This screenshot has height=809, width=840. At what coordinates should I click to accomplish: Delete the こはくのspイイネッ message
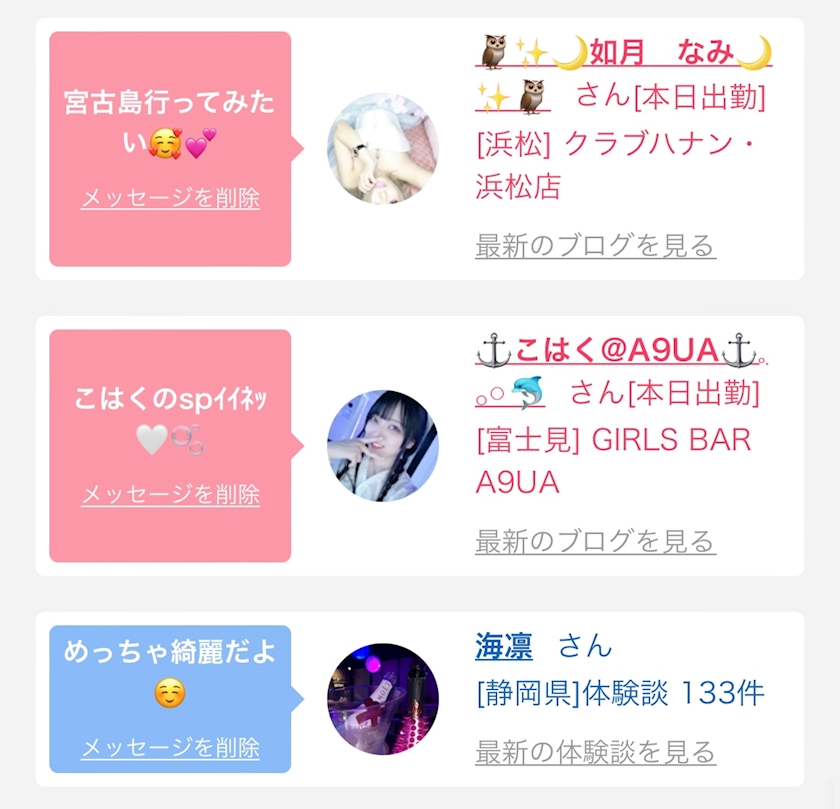[170, 494]
